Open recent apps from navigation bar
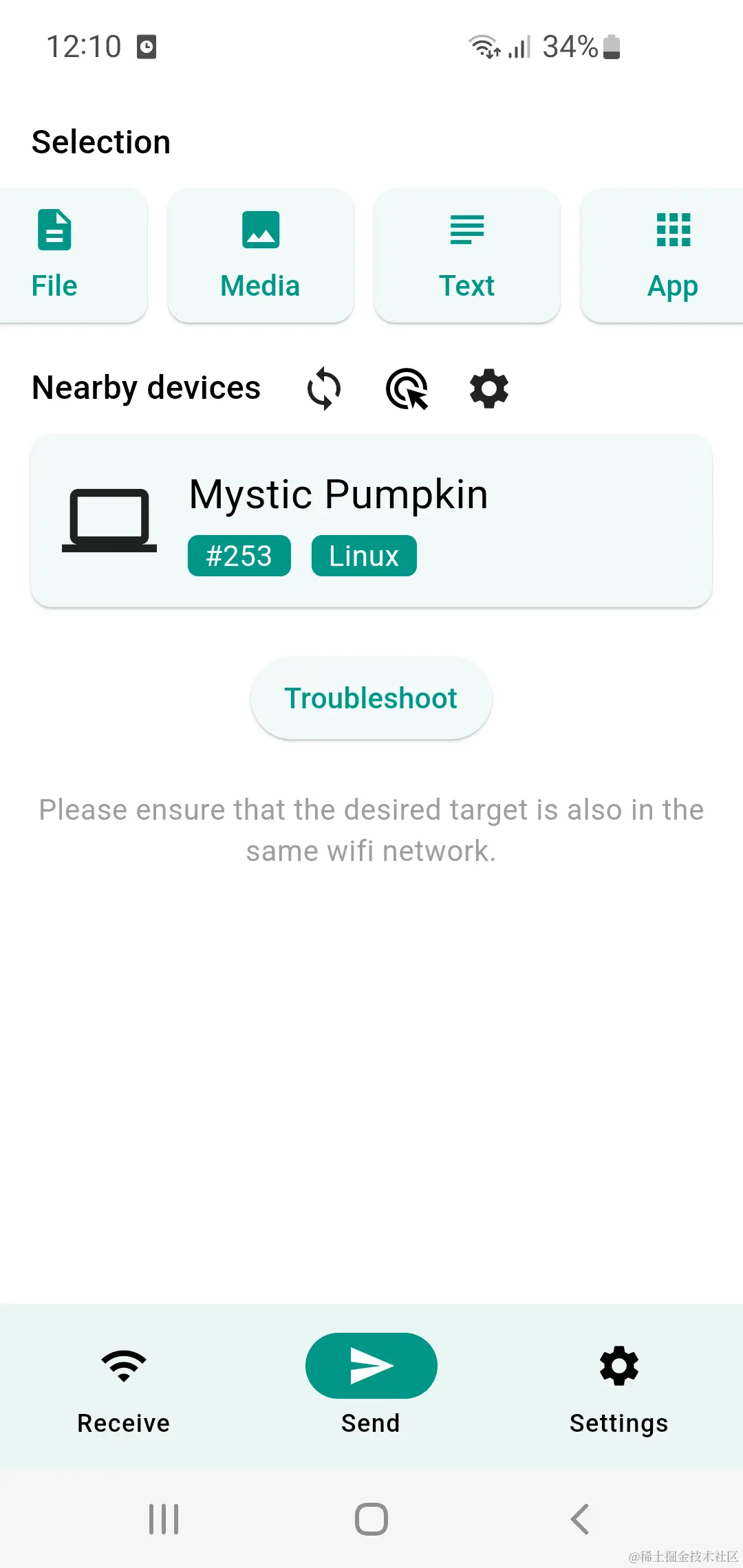Viewport: 743px width, 1568px height. click(164, 1518)
